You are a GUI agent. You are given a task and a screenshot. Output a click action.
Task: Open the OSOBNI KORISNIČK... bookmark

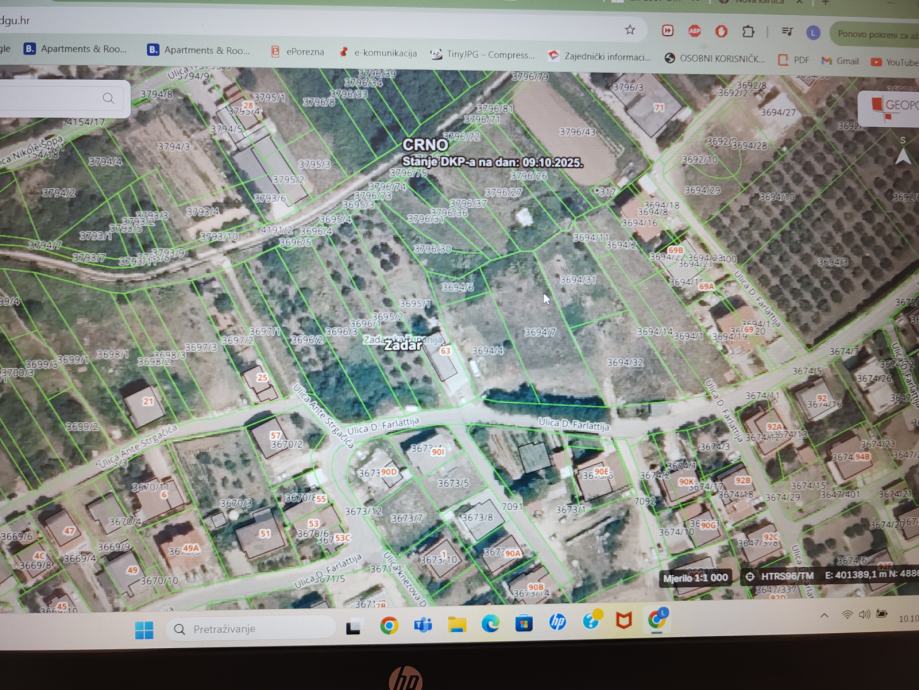(716, 58)
